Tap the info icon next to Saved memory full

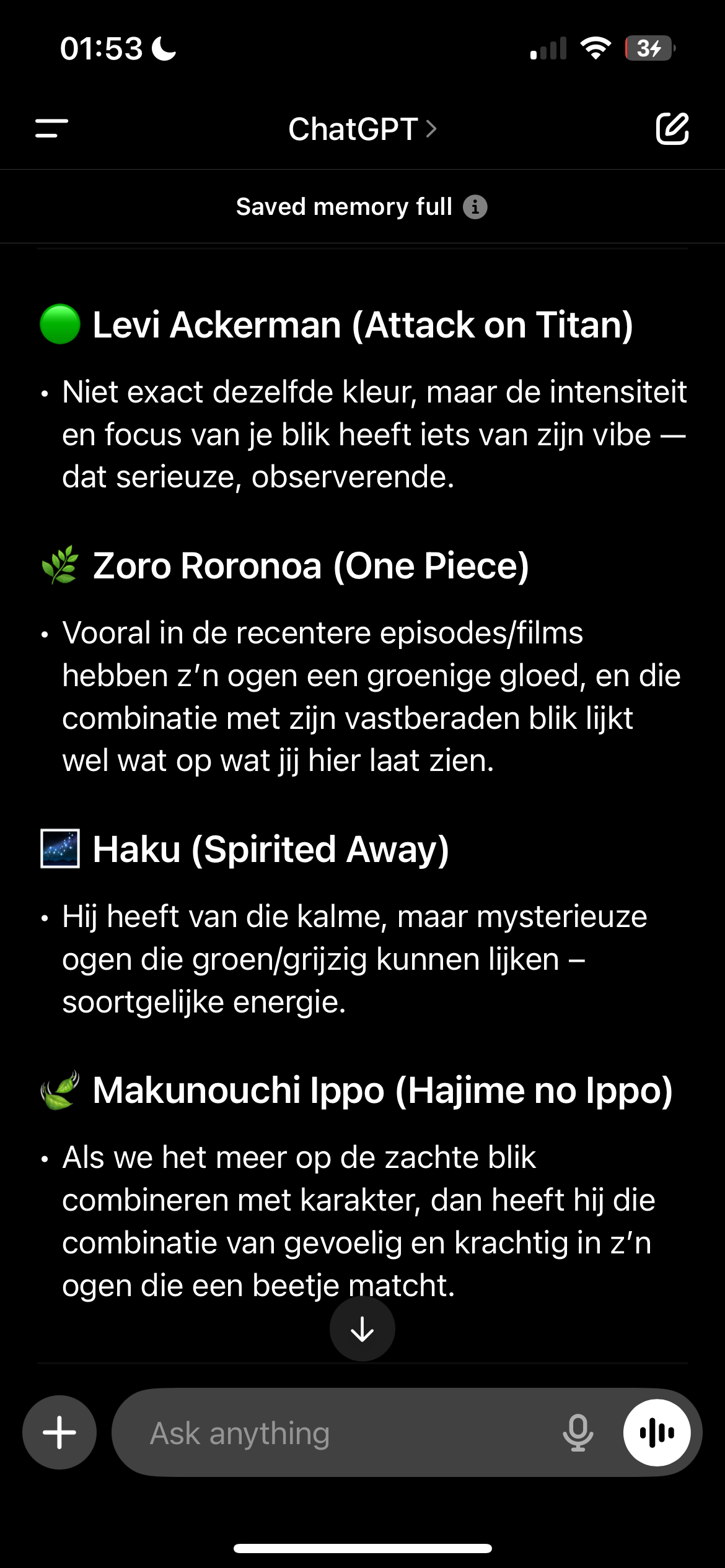tap(475, 207)
